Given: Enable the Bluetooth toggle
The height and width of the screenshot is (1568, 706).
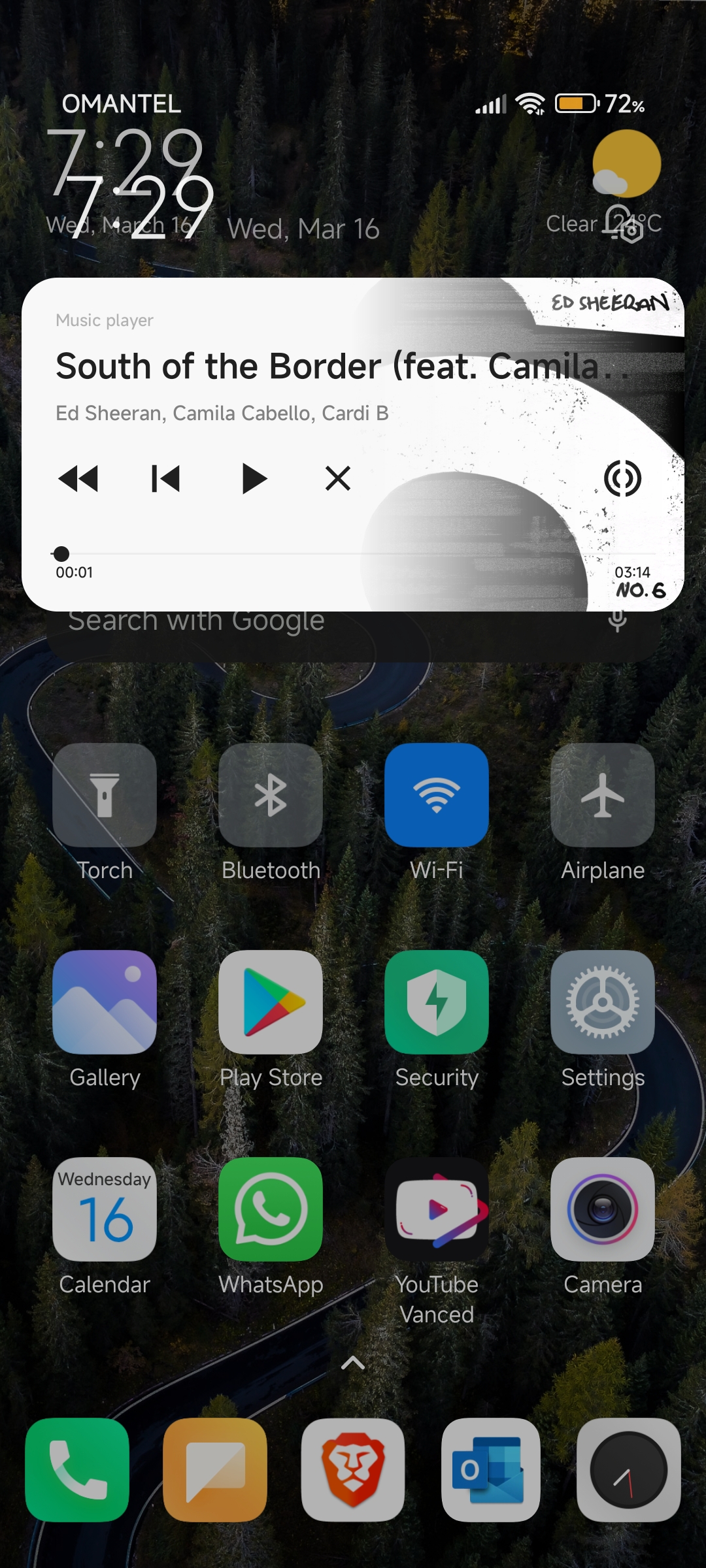Looking at the screenshot, I should [x=271, y=795].
